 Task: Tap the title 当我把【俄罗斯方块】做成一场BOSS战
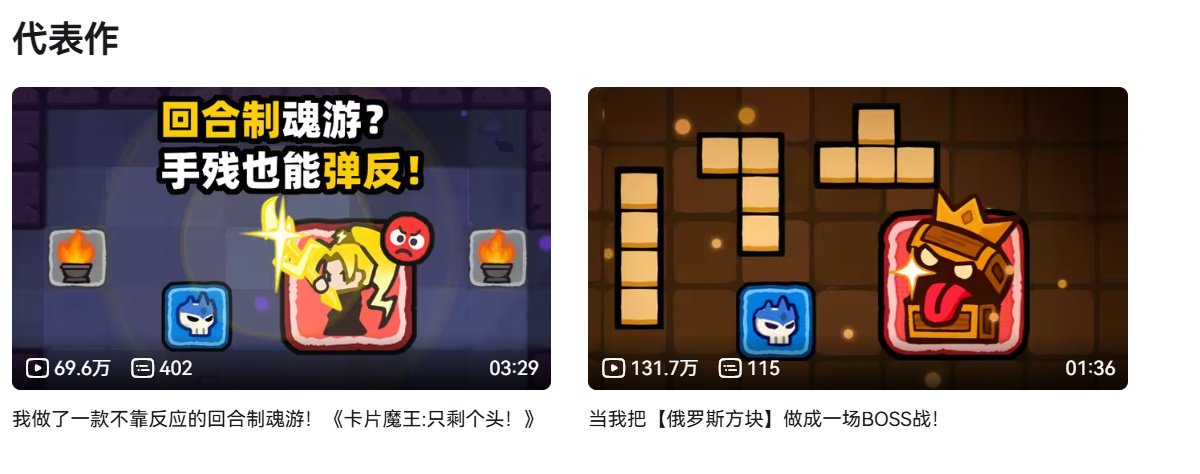[x=764, y=419]
